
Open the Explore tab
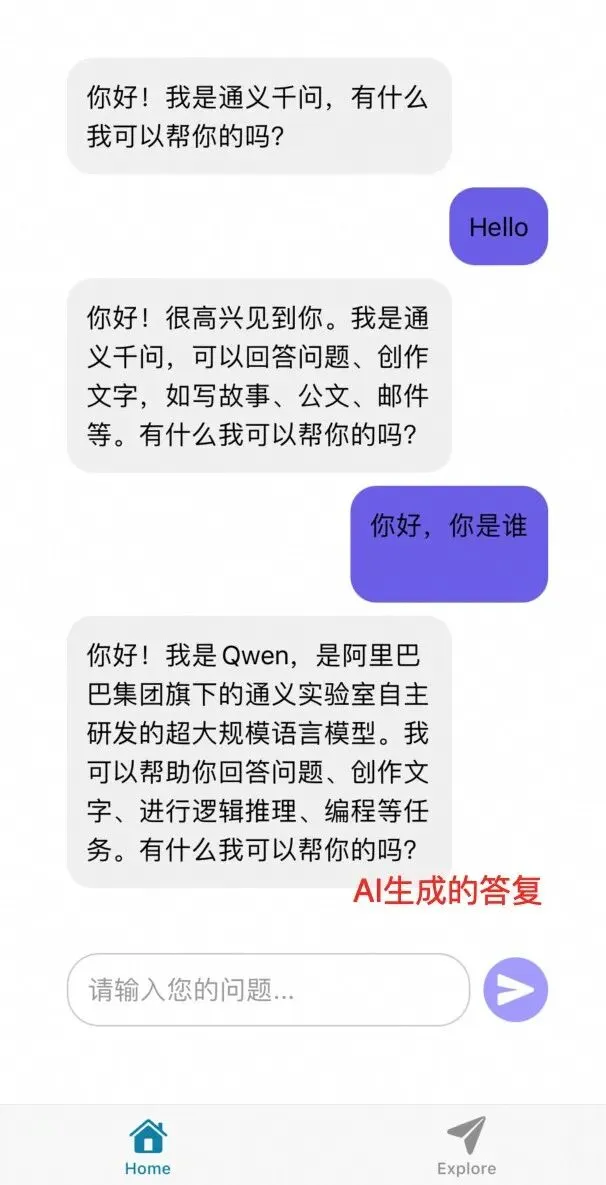[466, 1146]
